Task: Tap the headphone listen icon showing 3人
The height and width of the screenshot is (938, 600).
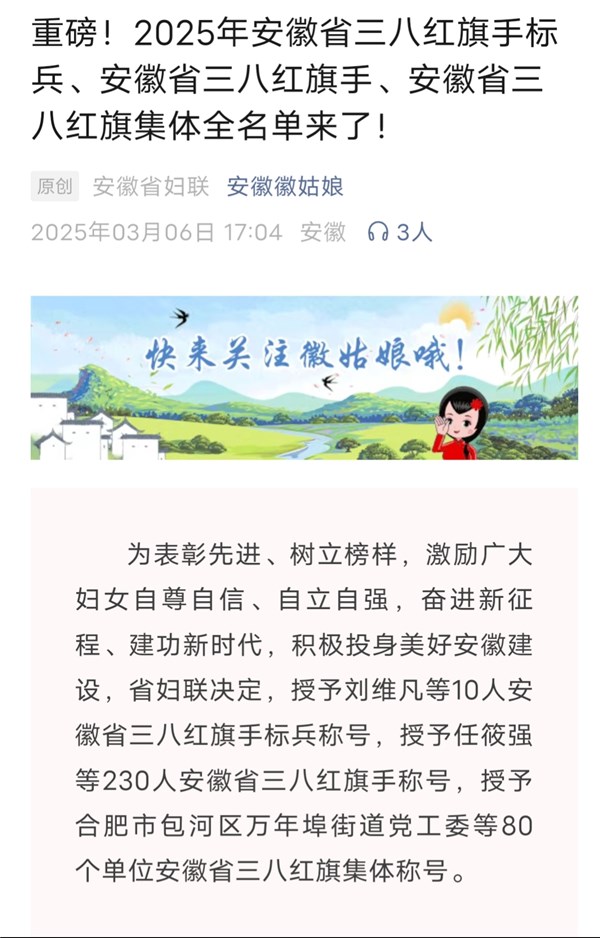Action: coord(378,232)
